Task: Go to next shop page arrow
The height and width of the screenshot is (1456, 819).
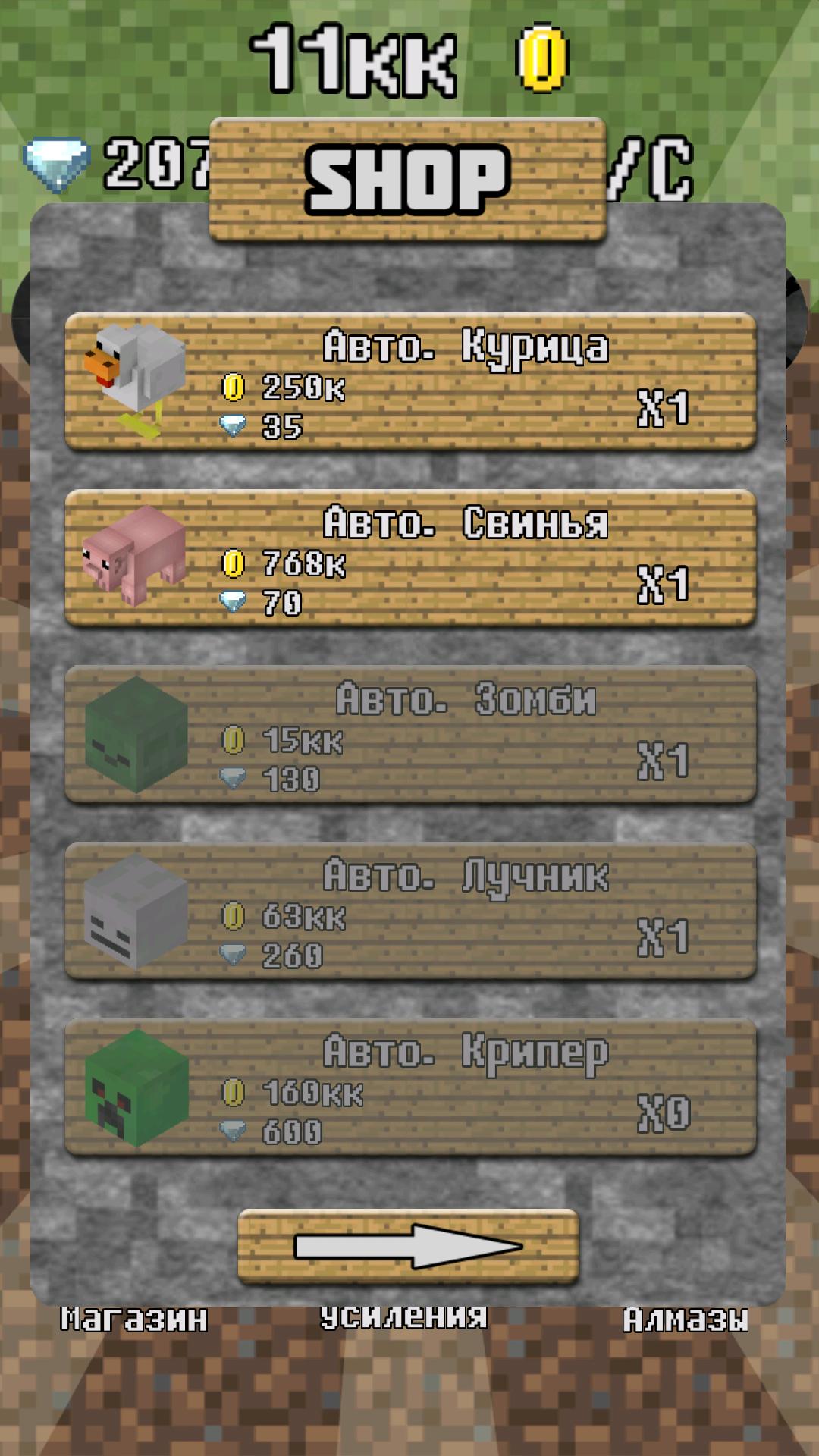Action: tap(408, 1246)
